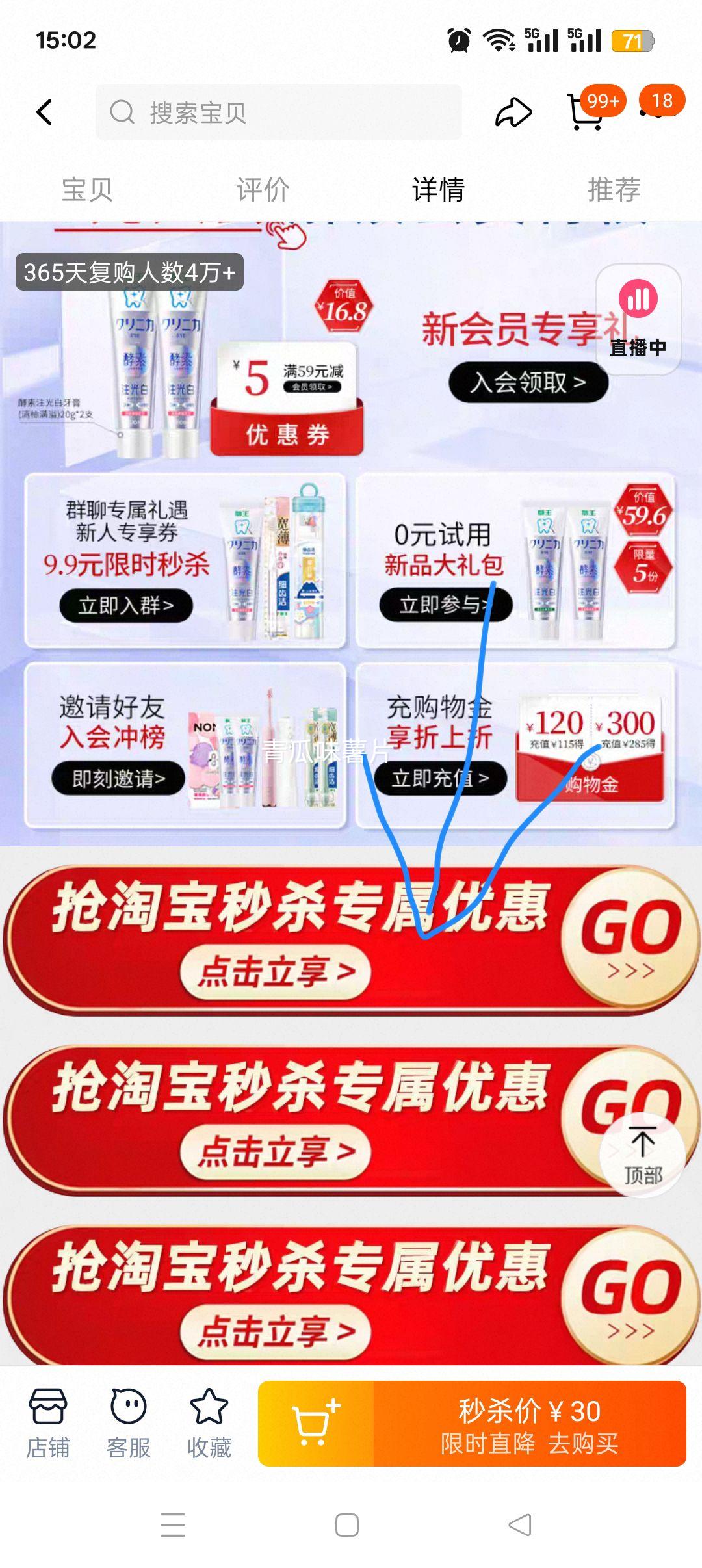Contact 客服 customer service
Image resolution: width=702 pixels, height=1568 pixels.
129,1424
